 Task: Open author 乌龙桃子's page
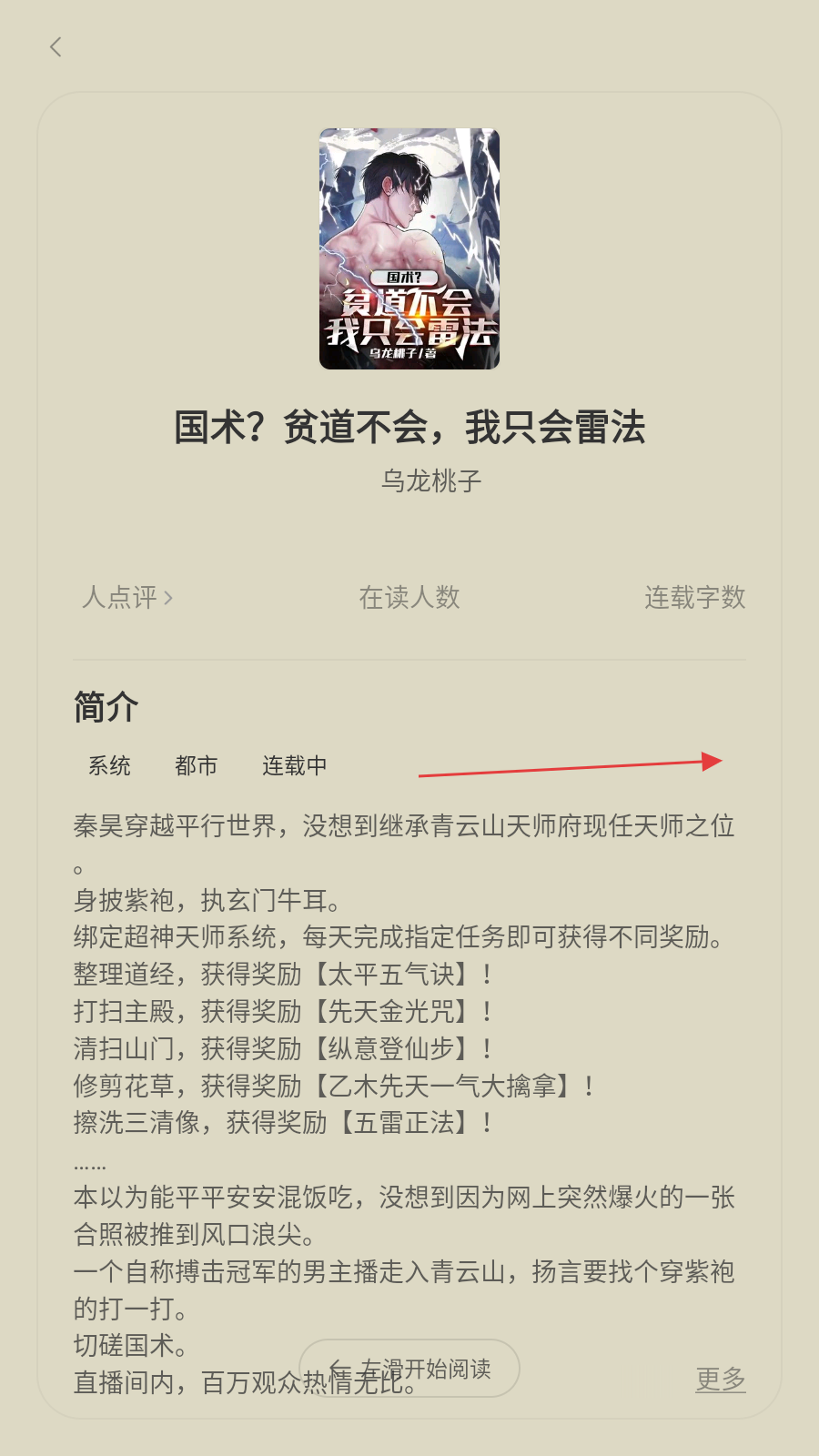[430, 480]
